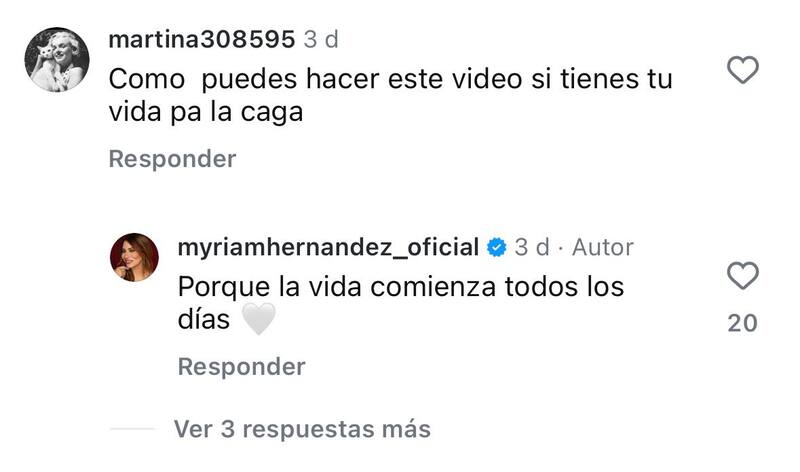Like martina308595's comment

pyautogui.click(x=741, y=70)
